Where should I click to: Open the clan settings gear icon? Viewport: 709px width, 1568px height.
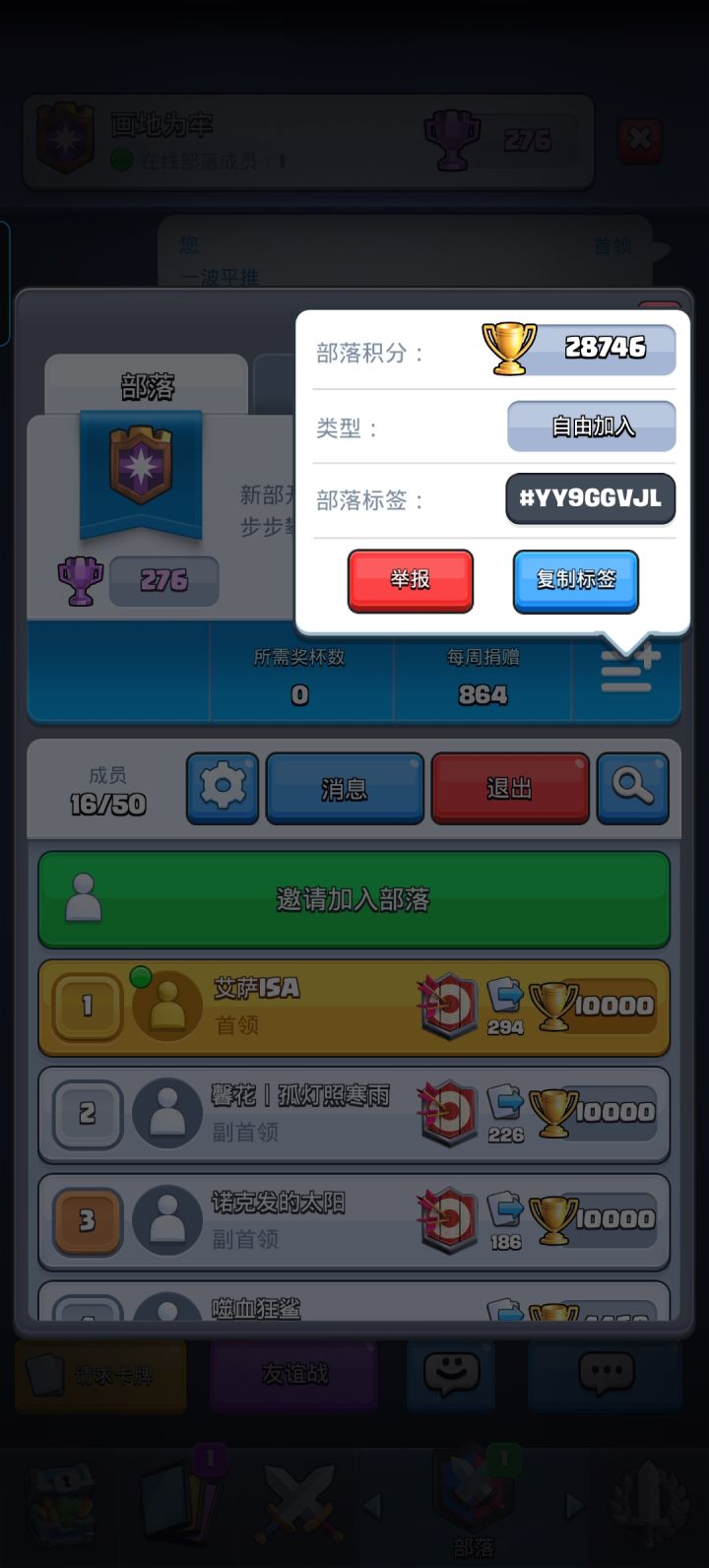click(223, 788)
